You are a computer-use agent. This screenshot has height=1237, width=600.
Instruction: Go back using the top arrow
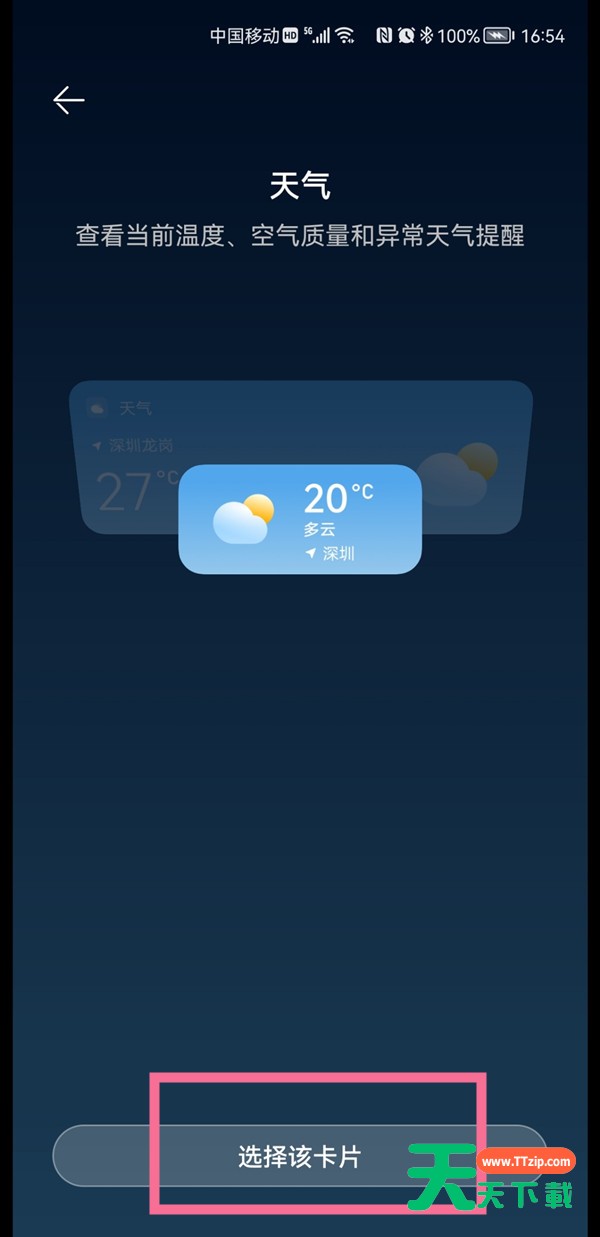click(69, 100)
